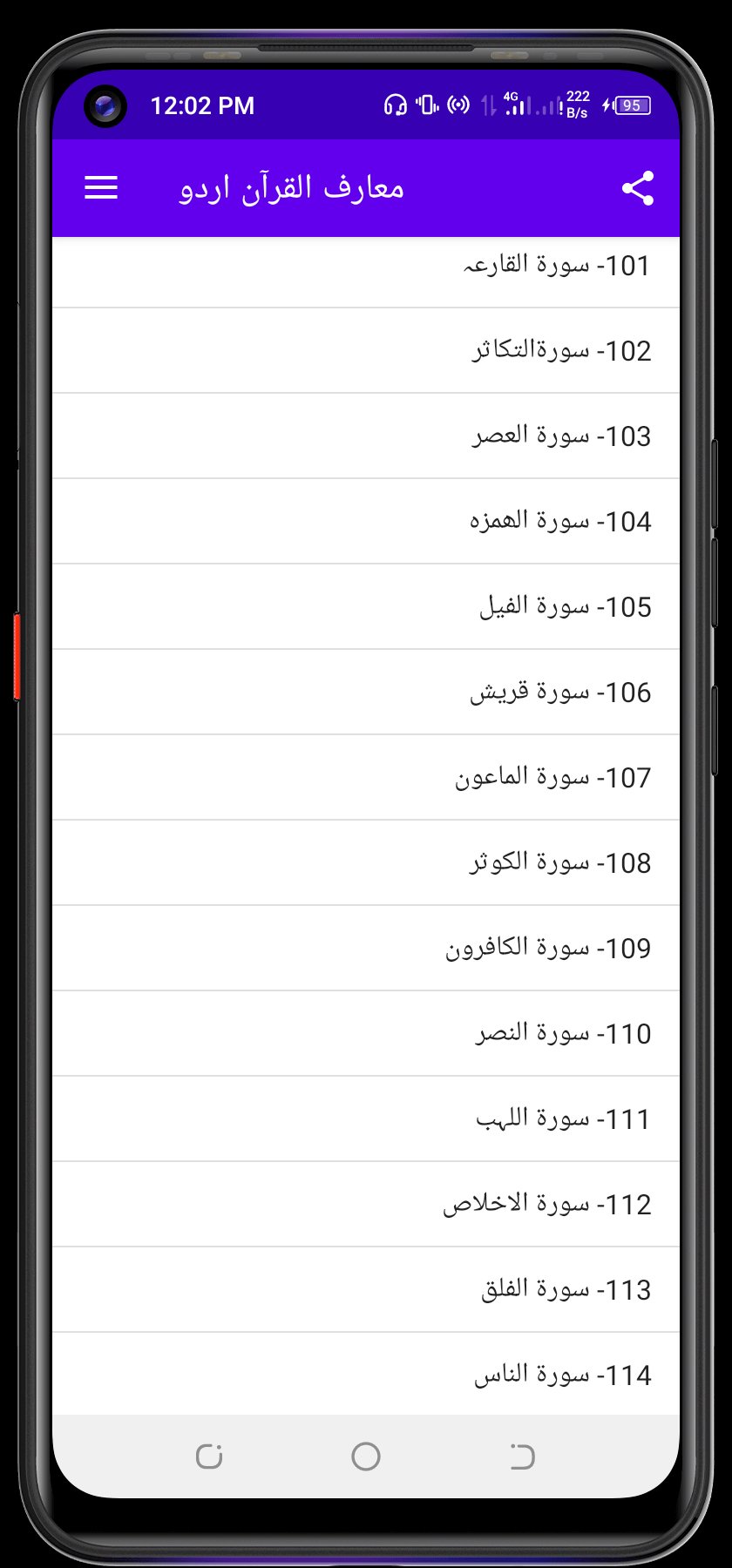Screen dimensions: 732x1568
Task: Select surah 106 قريش
Action: coord(366,692)
